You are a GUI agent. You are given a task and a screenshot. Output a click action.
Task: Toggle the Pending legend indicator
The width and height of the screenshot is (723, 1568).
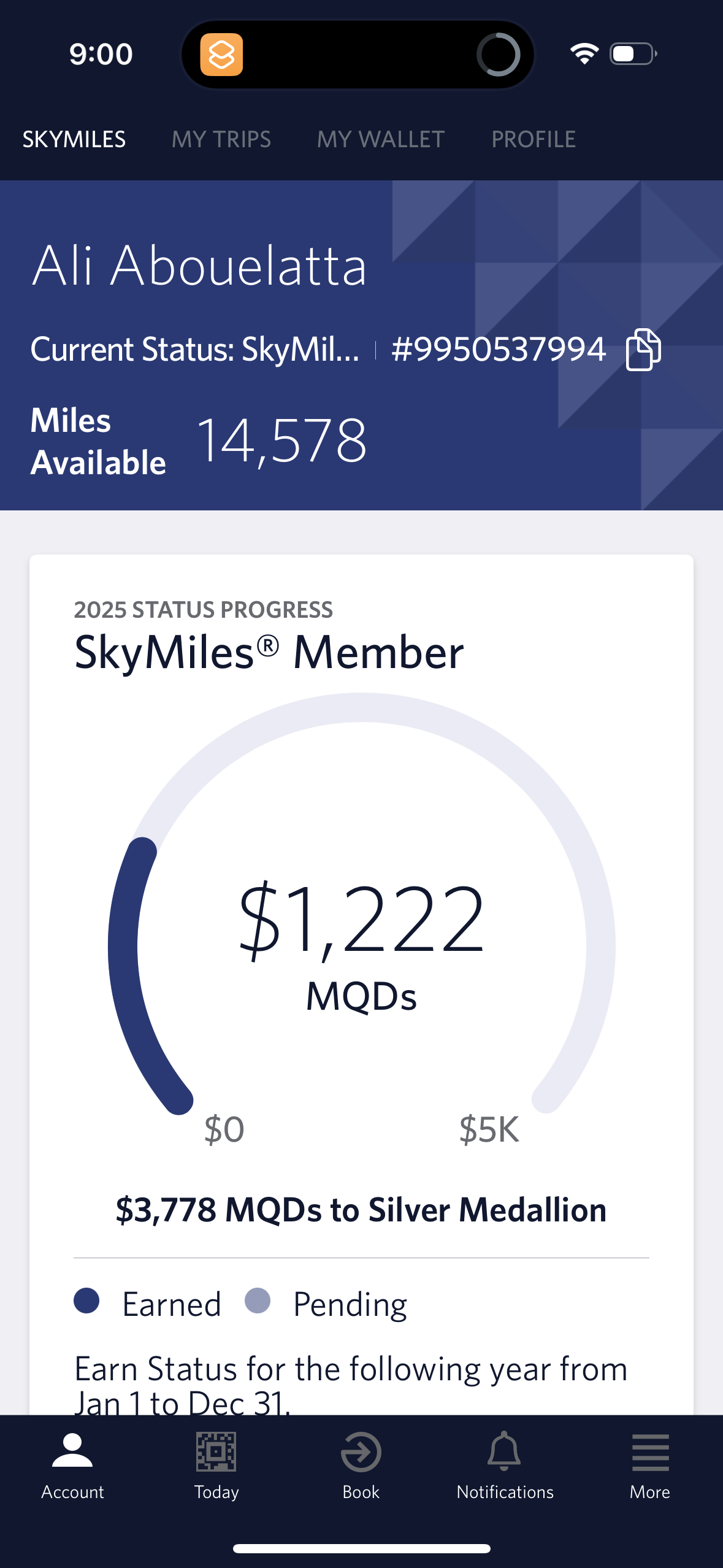(x=258, y=1303)
